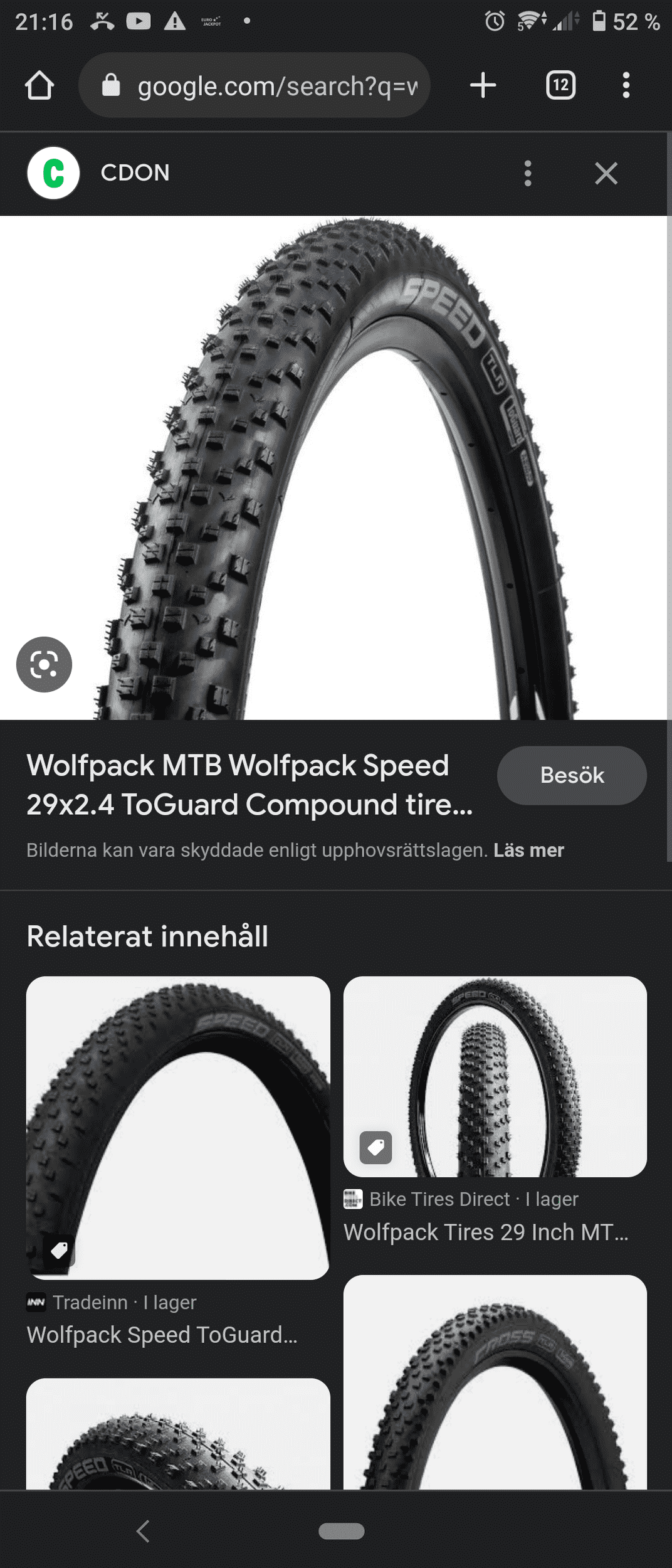Open the tab switcher showing 12
672x1568 pixels.
[560, 85]
